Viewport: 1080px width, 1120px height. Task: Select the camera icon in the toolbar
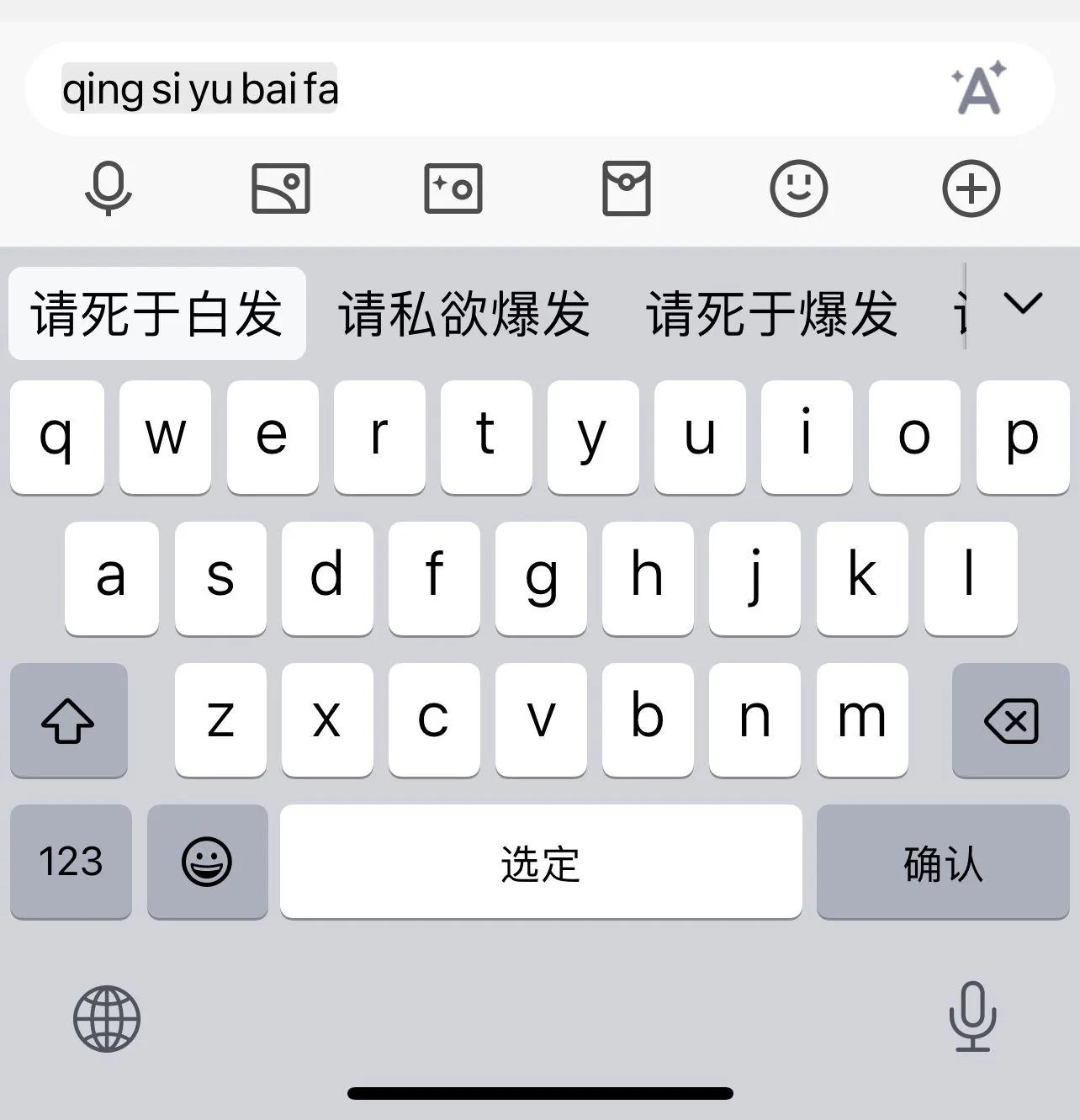click(x=453, y=188)
